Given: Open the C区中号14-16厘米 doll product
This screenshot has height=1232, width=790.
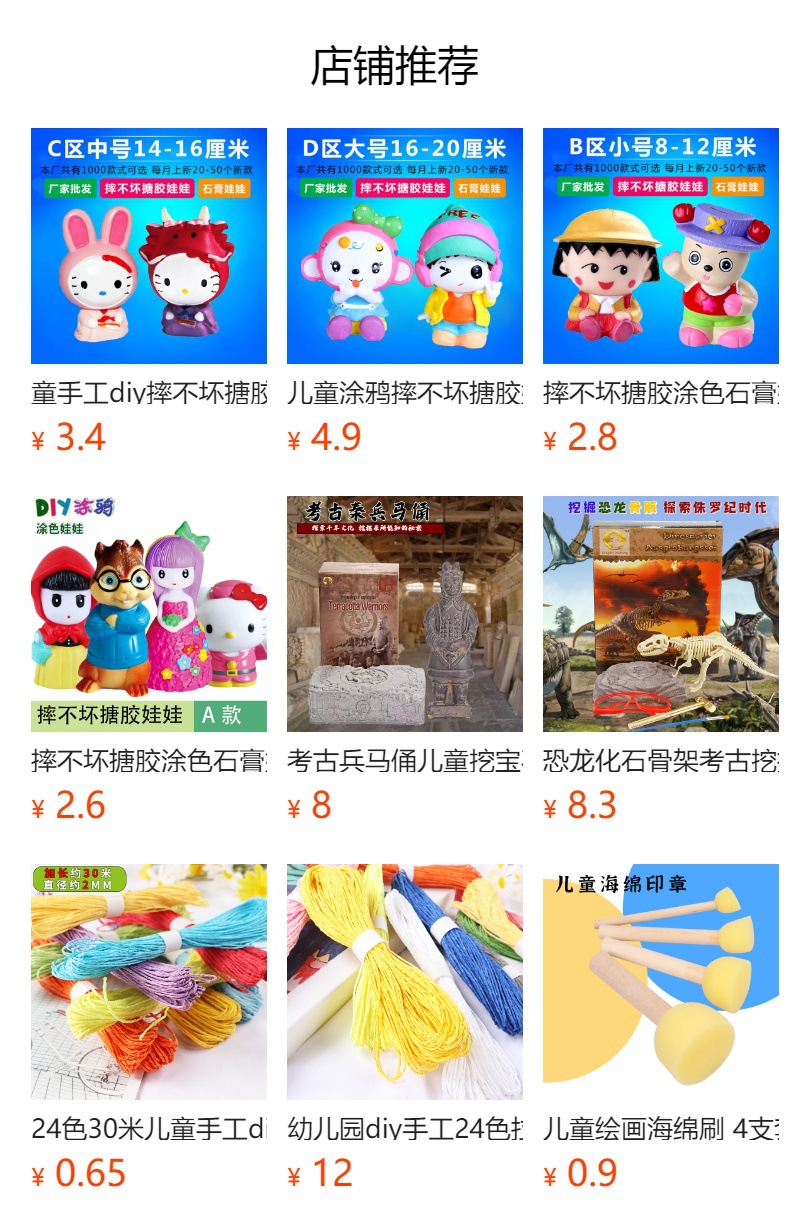Looking at the screenshot, I should (149, 246).
